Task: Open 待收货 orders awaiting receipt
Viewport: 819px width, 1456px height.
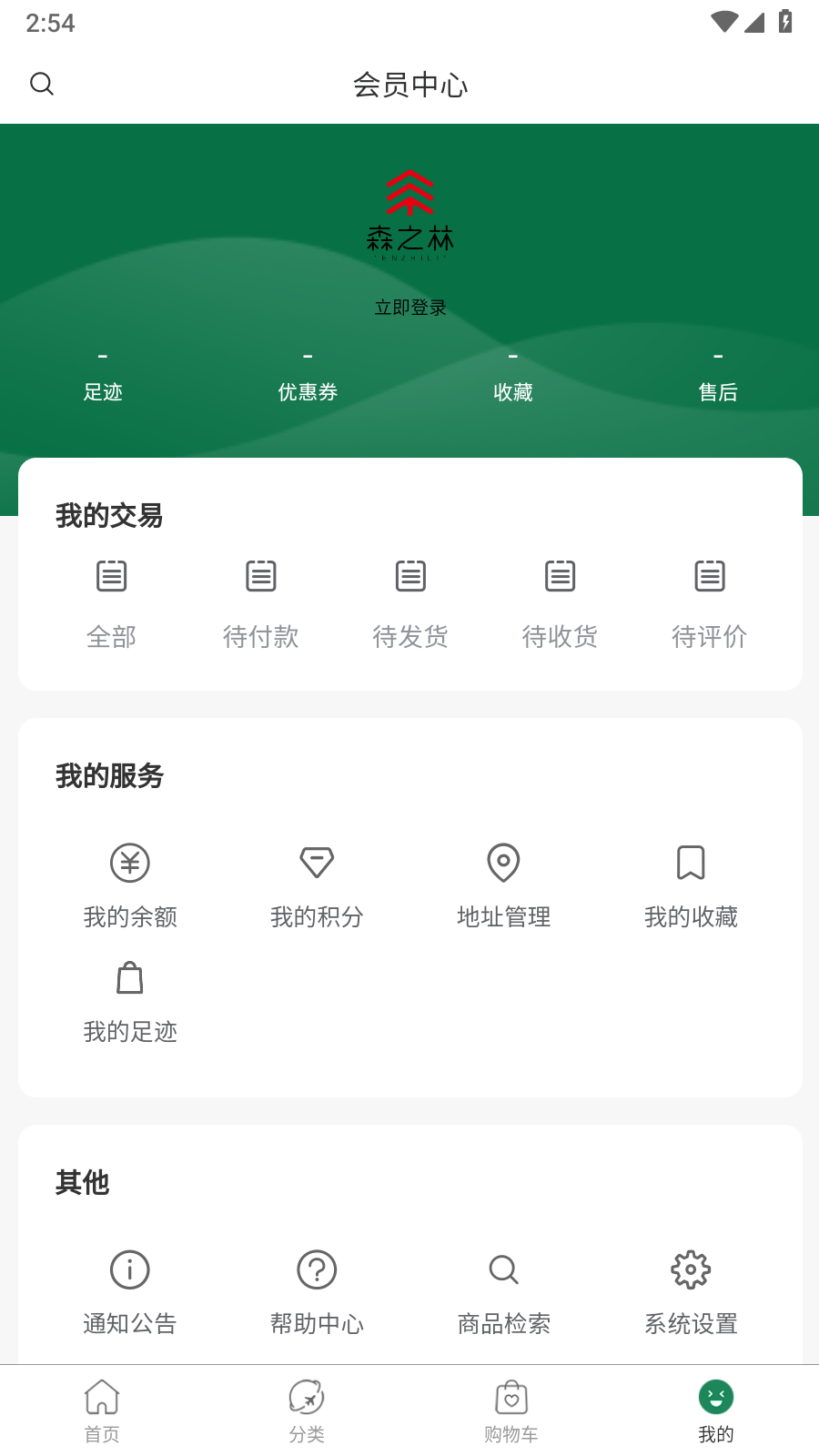Action: coord(560,602)
